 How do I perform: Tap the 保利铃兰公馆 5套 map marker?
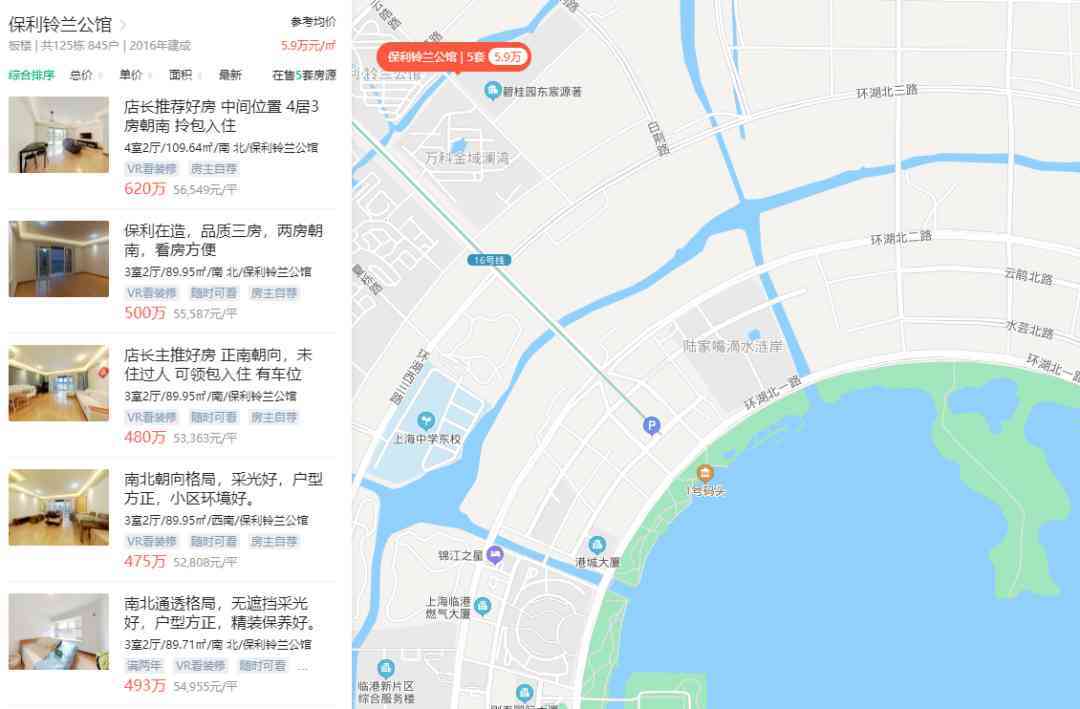tap(455, 57)
